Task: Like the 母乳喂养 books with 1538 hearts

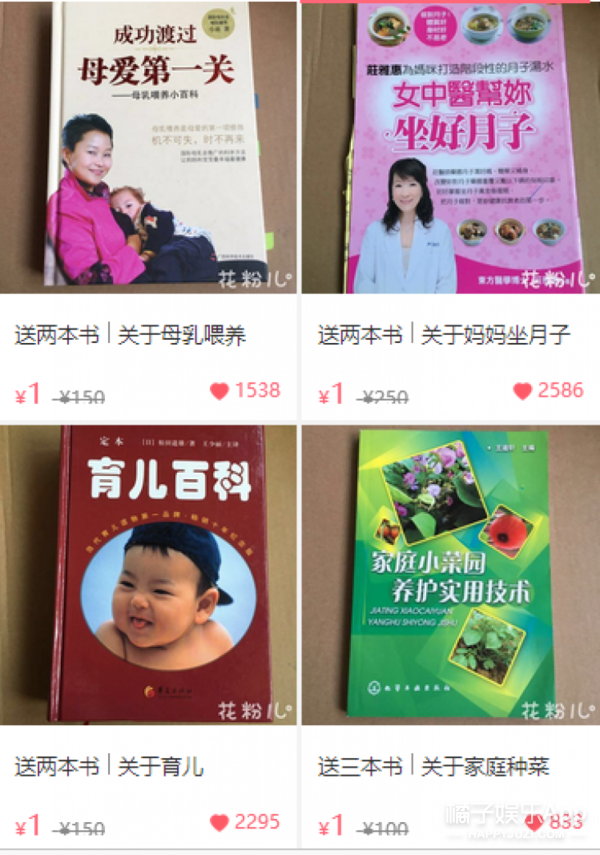Action: tap(220, 391)
